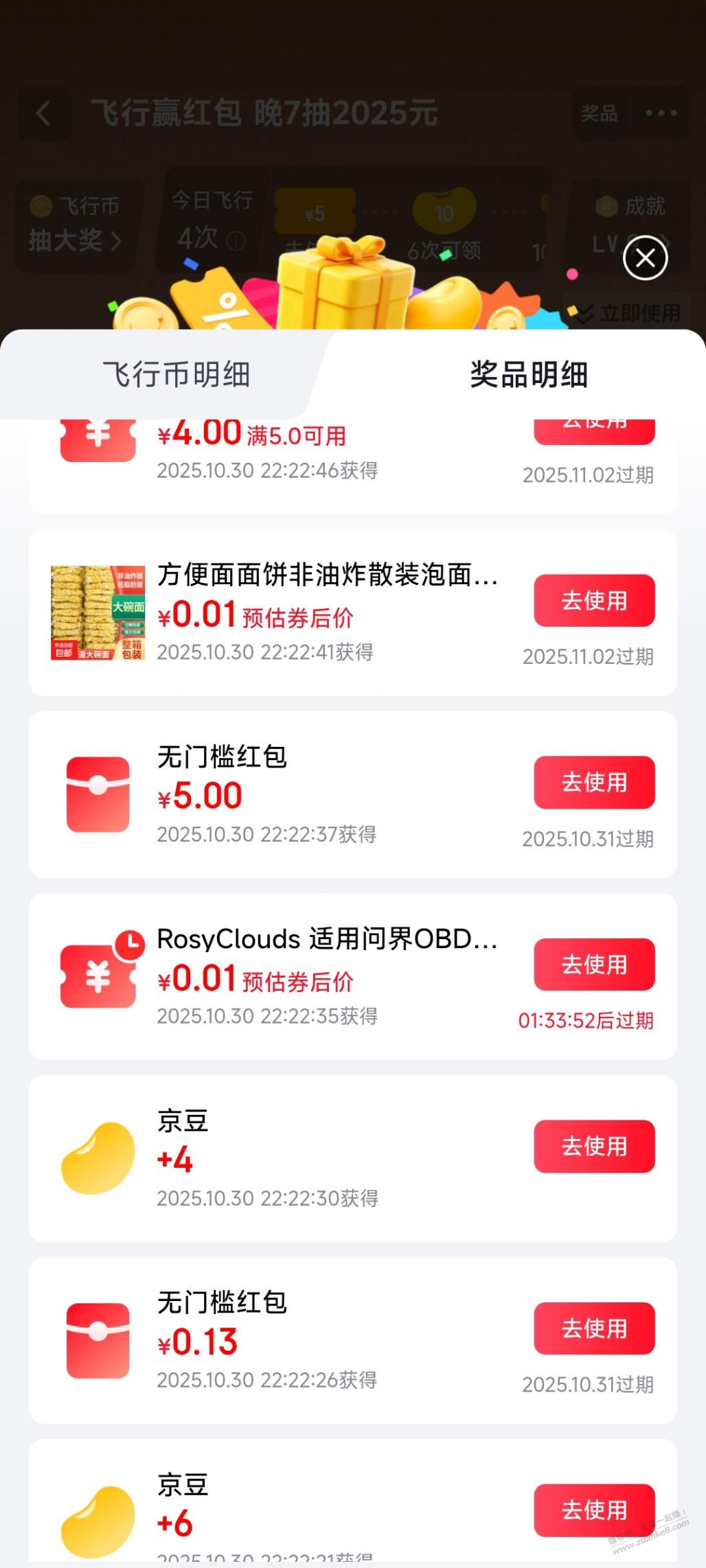Tap 去使用 for the 京豆 +4 reward

pyautogui.click(x=594, y=1146)
